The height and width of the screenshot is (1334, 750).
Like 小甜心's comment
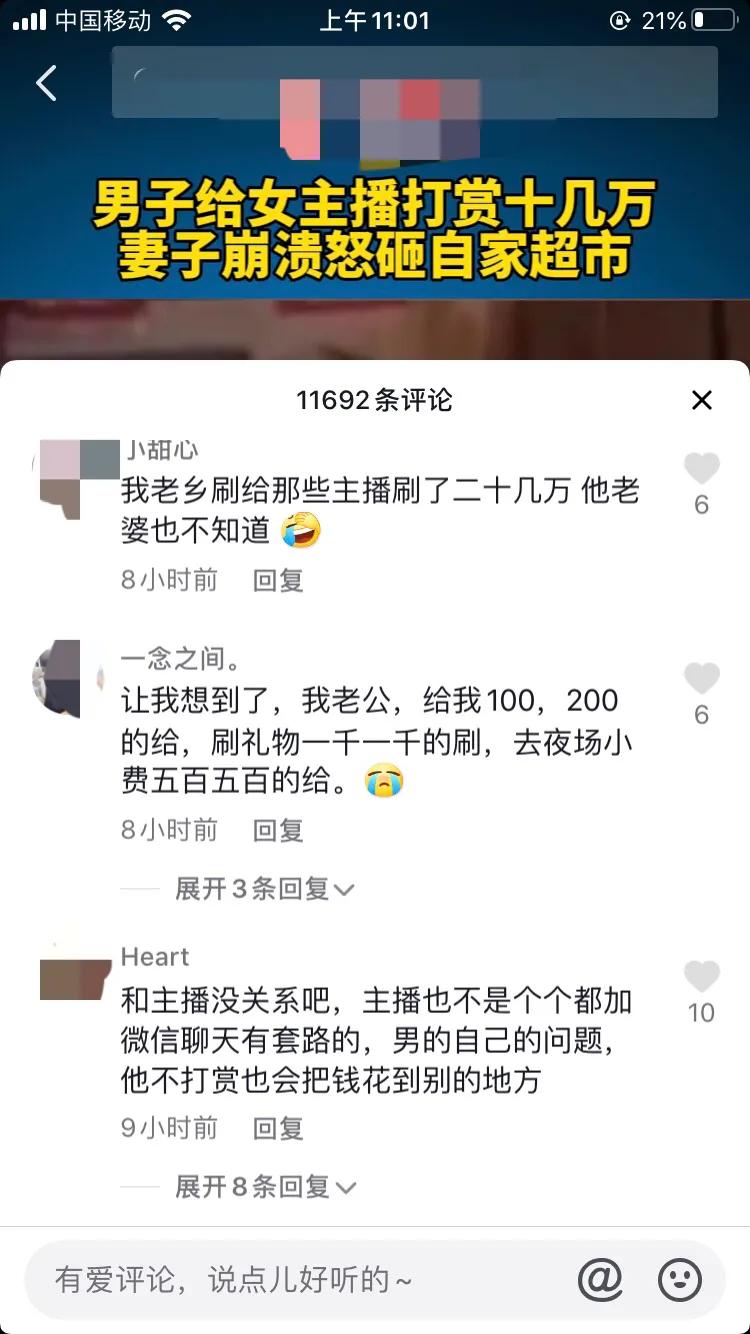coord(702,468)
